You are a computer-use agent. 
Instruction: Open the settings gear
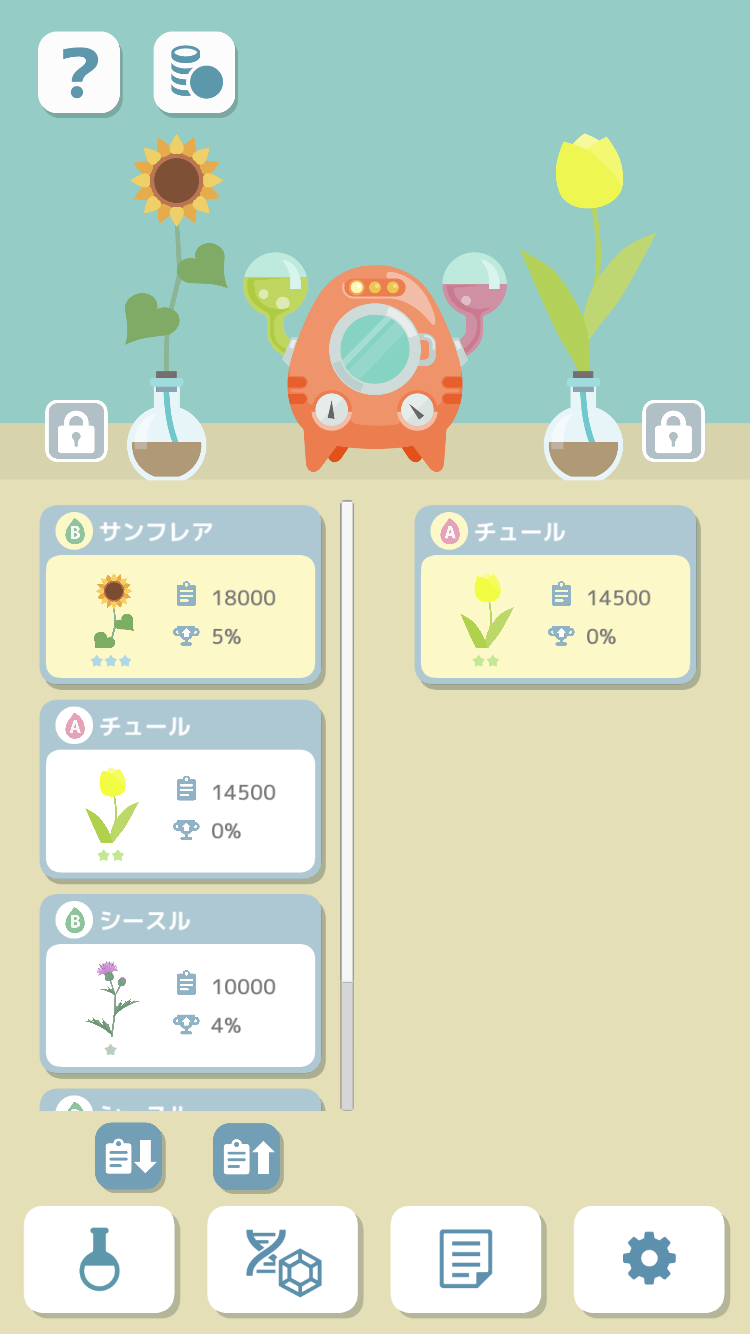pos(649,1259)
